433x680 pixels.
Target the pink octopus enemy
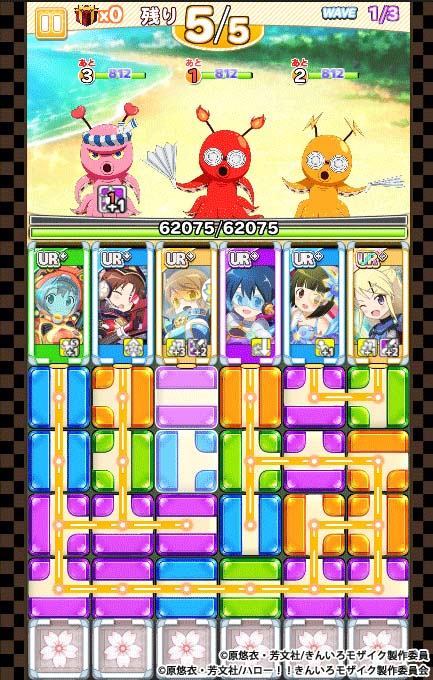(107, 160)
